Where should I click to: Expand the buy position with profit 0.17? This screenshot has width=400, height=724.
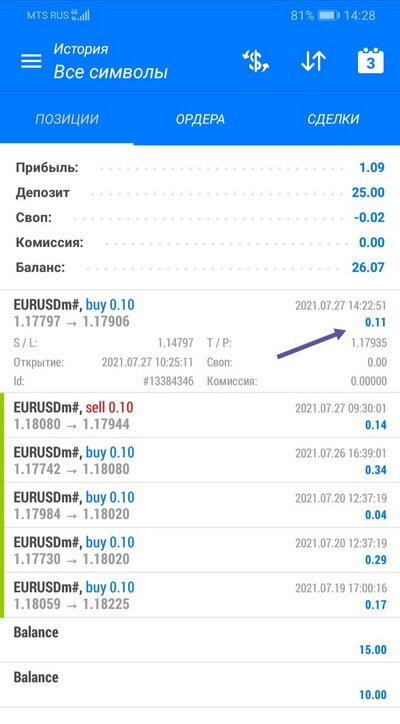pyautogui.click(x=200, y=595)
